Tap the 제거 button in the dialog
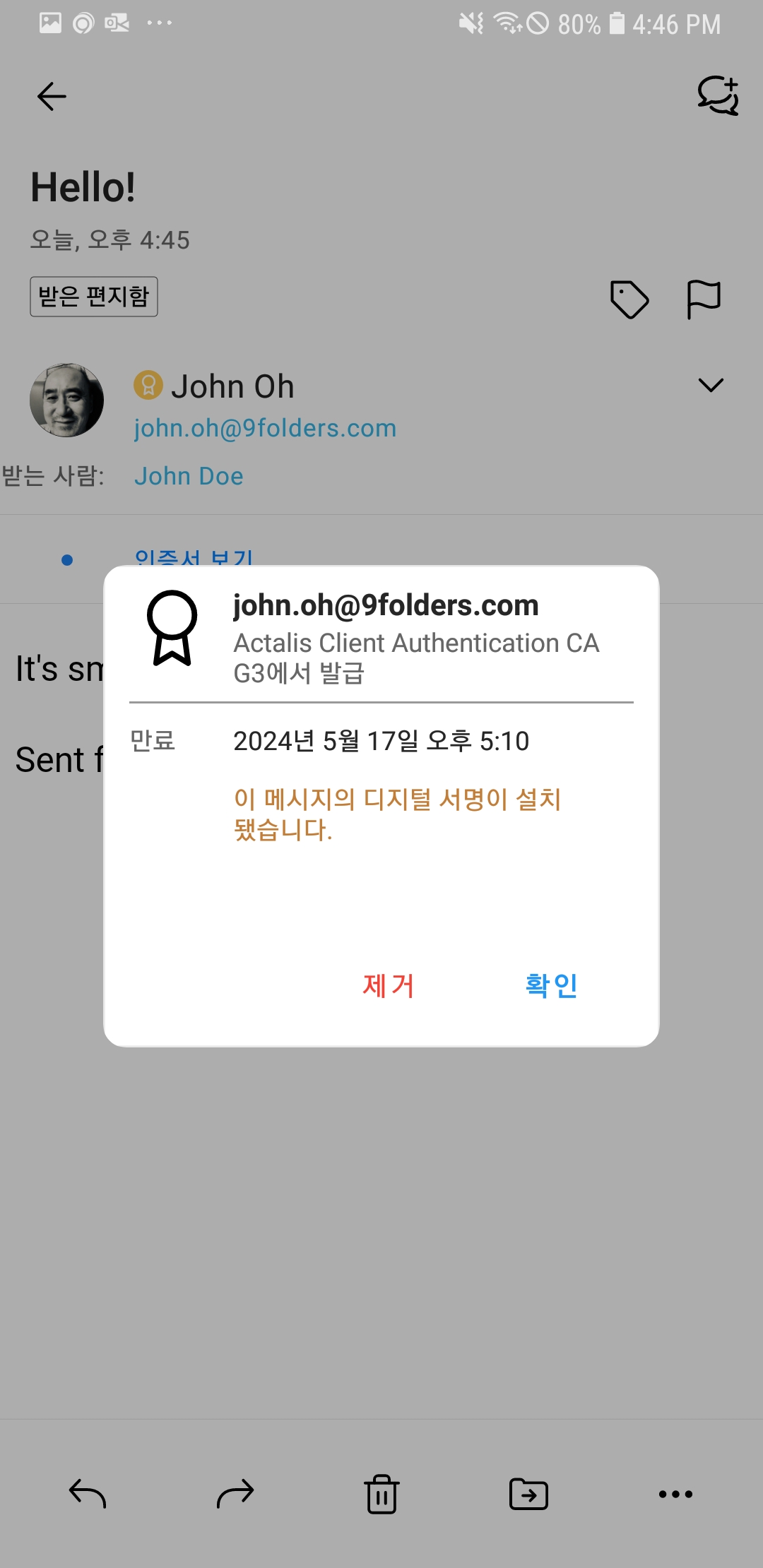 [389, 985]
